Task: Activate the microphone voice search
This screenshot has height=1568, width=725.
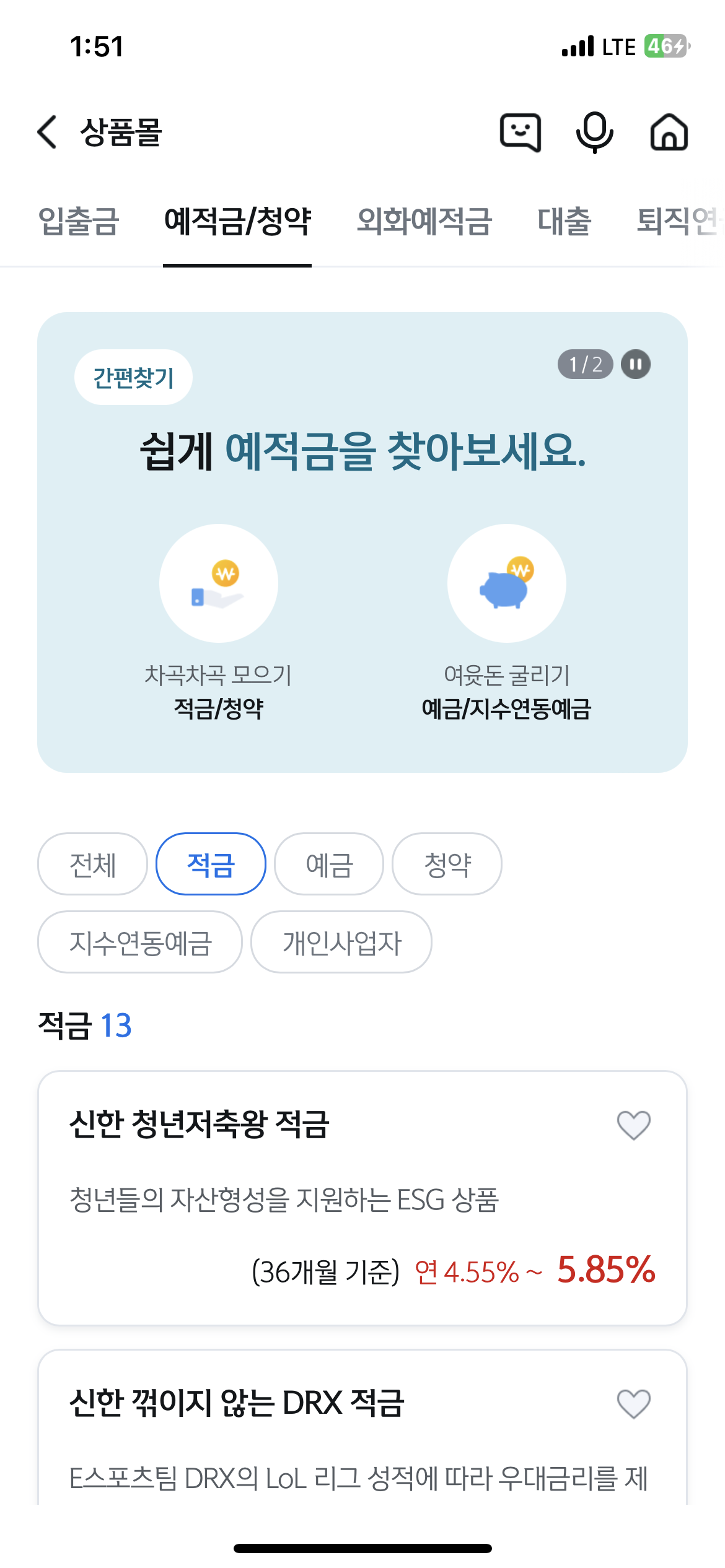Action: tap(595, 133)
